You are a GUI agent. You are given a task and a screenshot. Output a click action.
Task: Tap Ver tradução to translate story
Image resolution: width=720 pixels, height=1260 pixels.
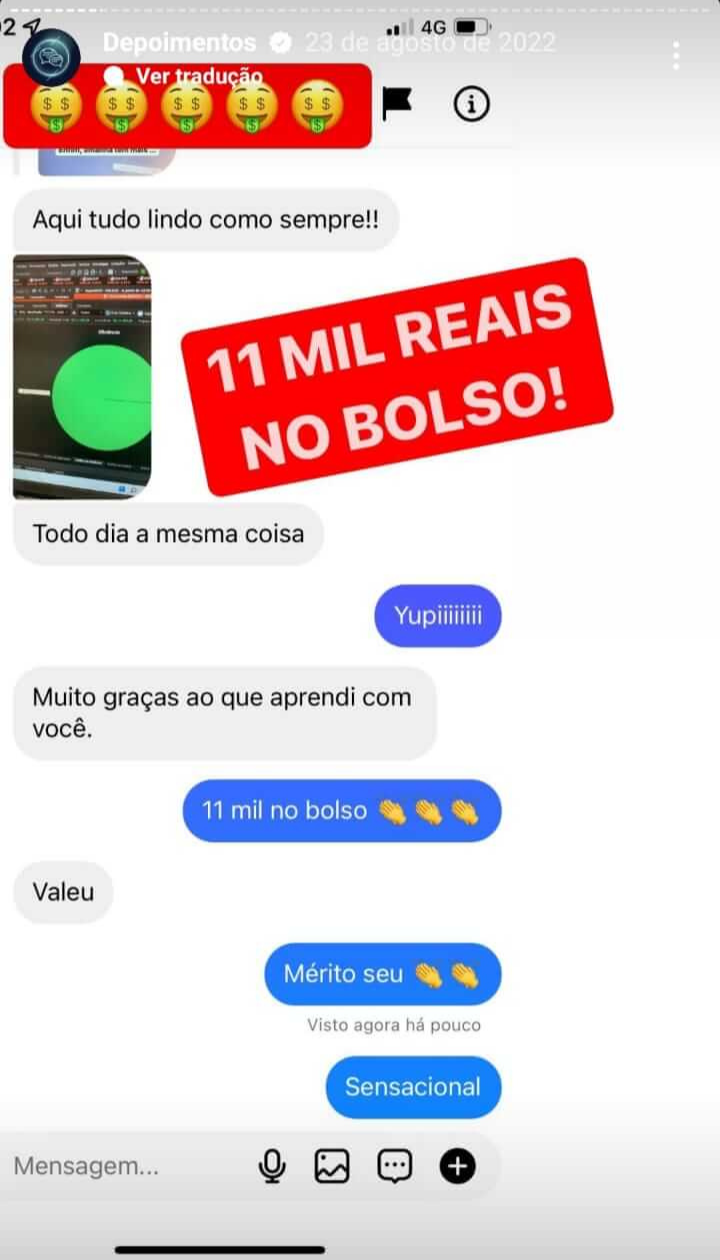pos(199,76)
